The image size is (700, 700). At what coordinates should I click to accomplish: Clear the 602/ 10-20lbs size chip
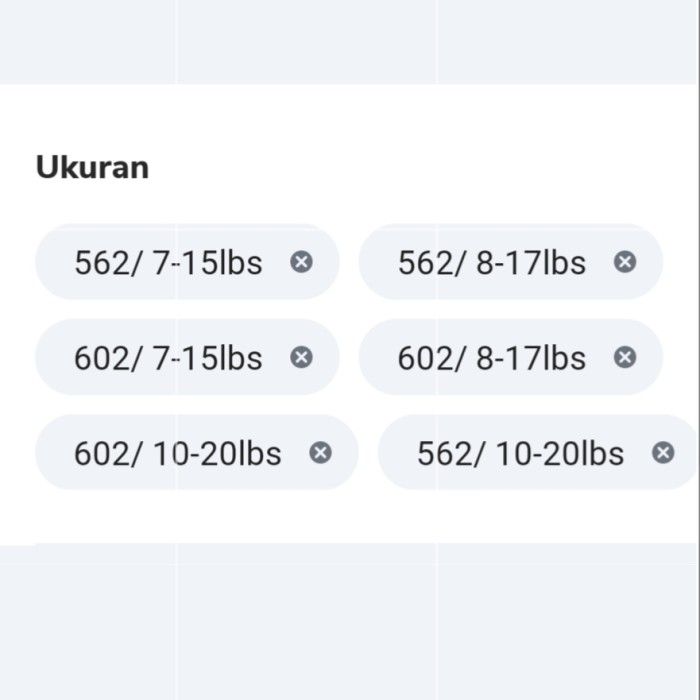tap(320, 453)
